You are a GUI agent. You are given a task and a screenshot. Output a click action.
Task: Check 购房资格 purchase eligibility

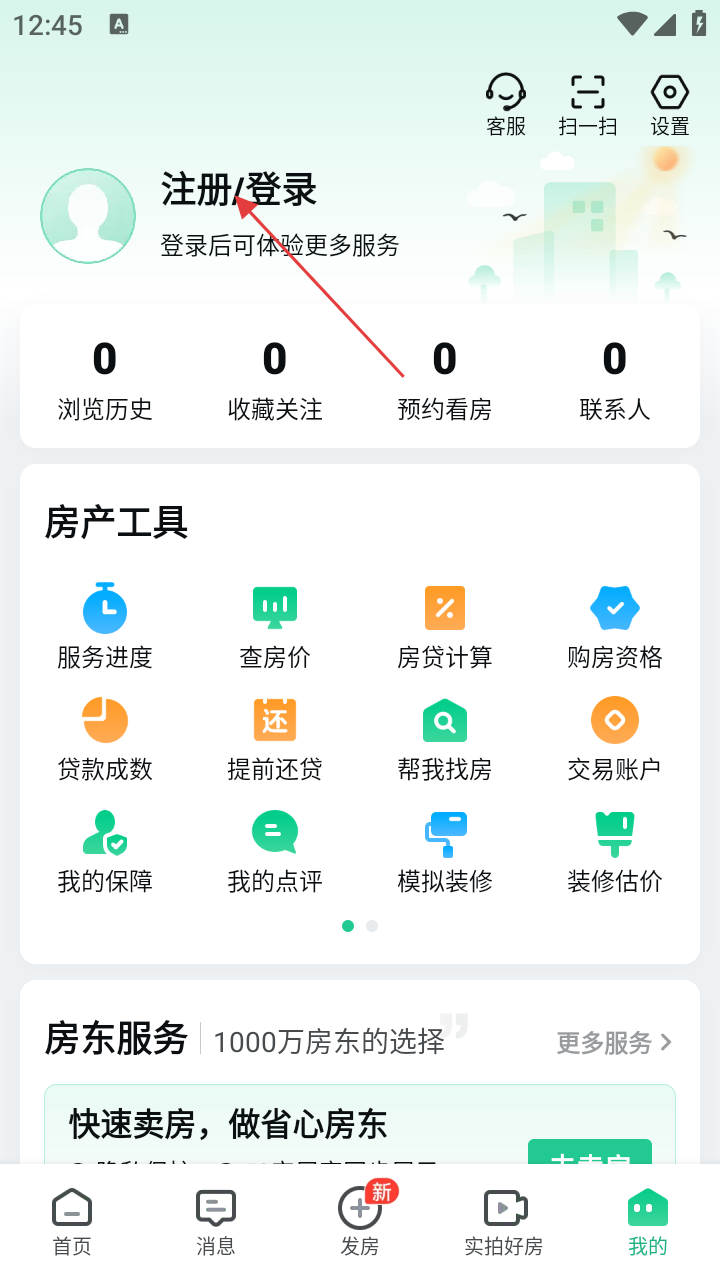click(615, 626)
